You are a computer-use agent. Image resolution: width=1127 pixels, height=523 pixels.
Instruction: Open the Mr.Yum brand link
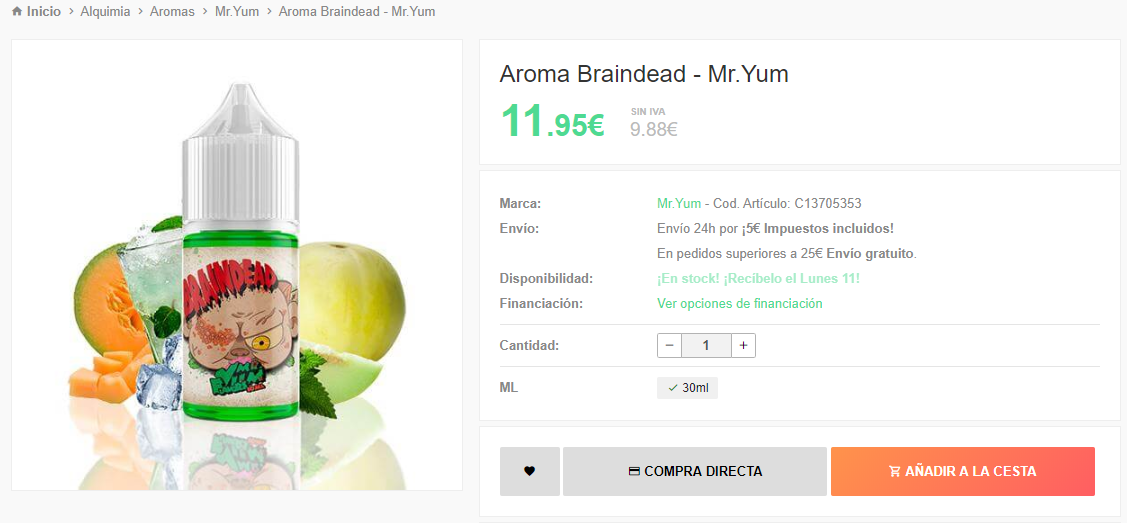point(679,203)
